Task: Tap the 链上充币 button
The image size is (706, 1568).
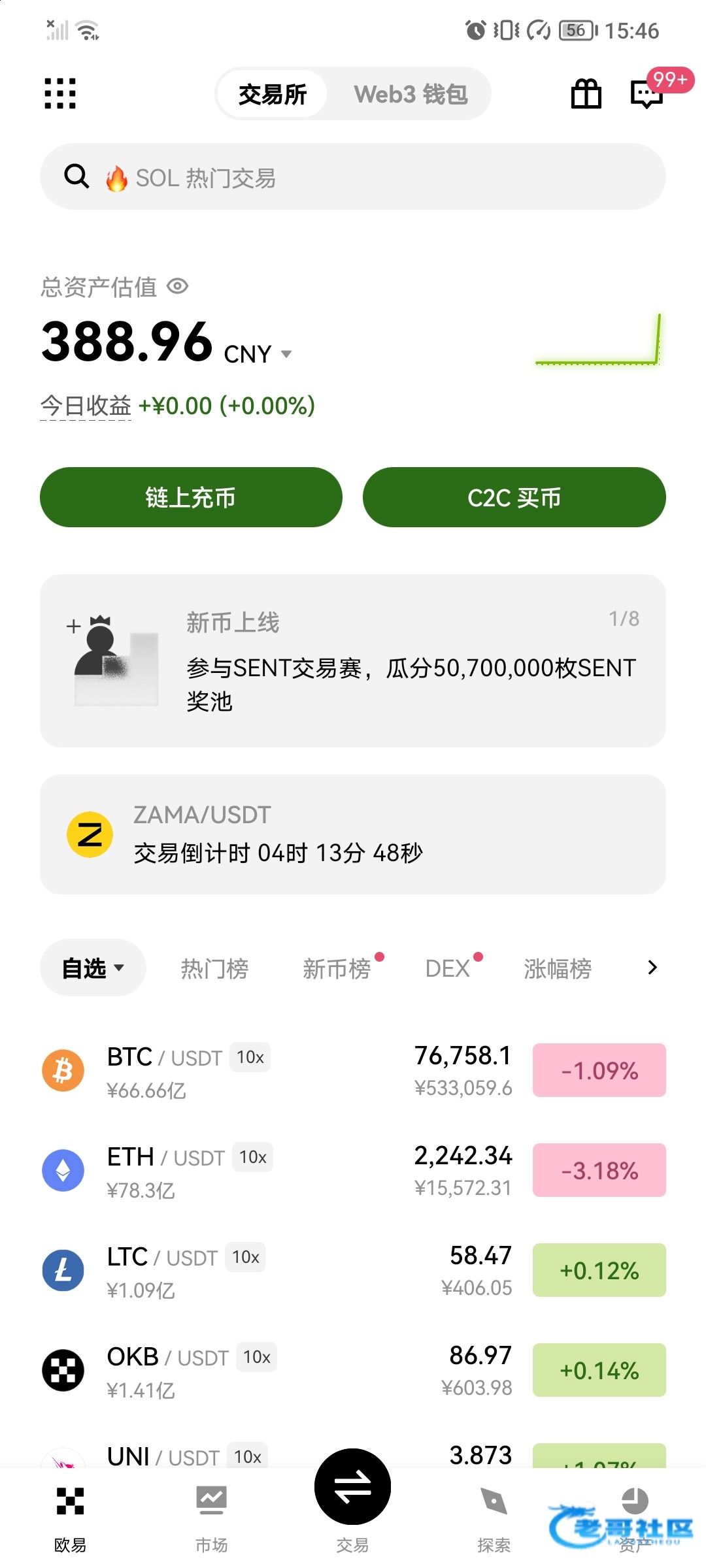Action: tap(191, 497)
